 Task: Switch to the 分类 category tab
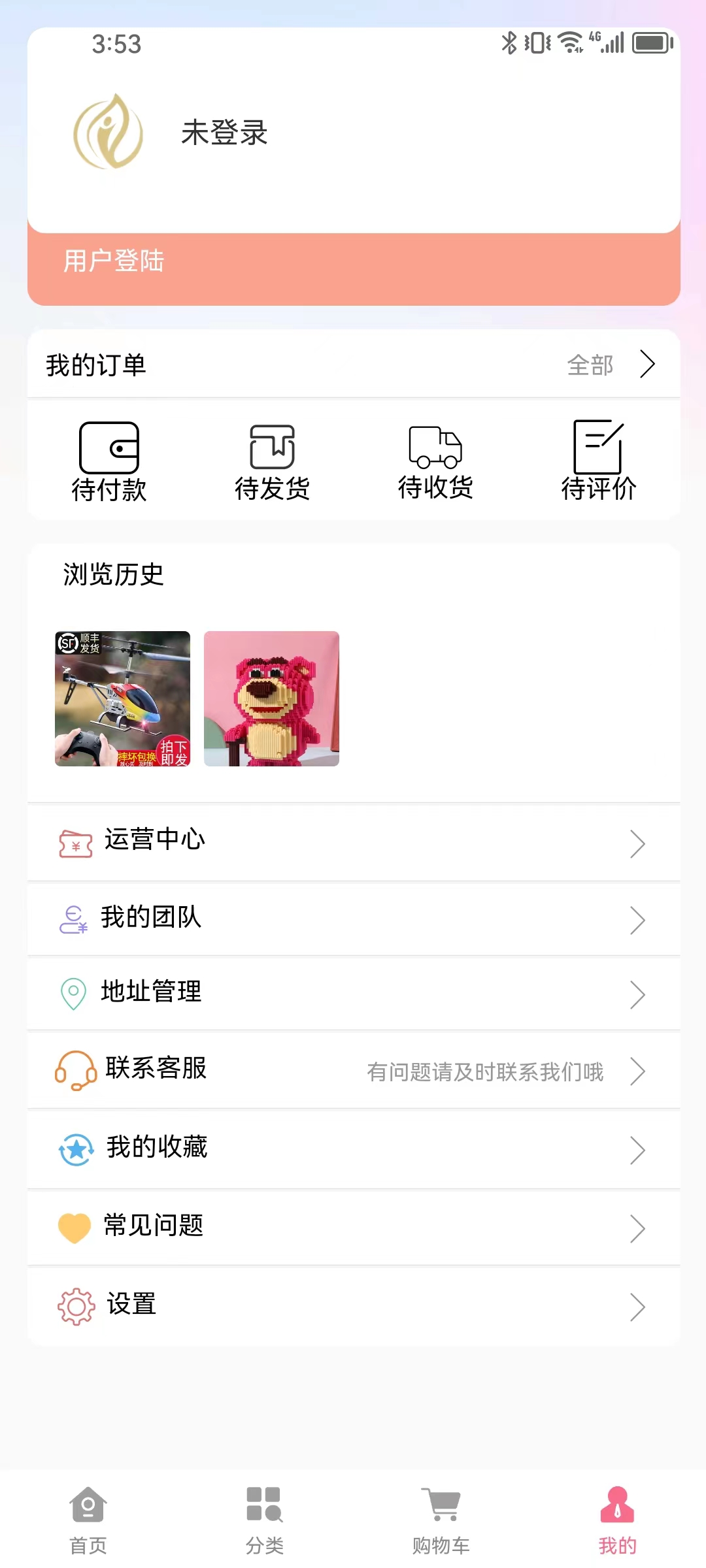[x=265, y=1520]
